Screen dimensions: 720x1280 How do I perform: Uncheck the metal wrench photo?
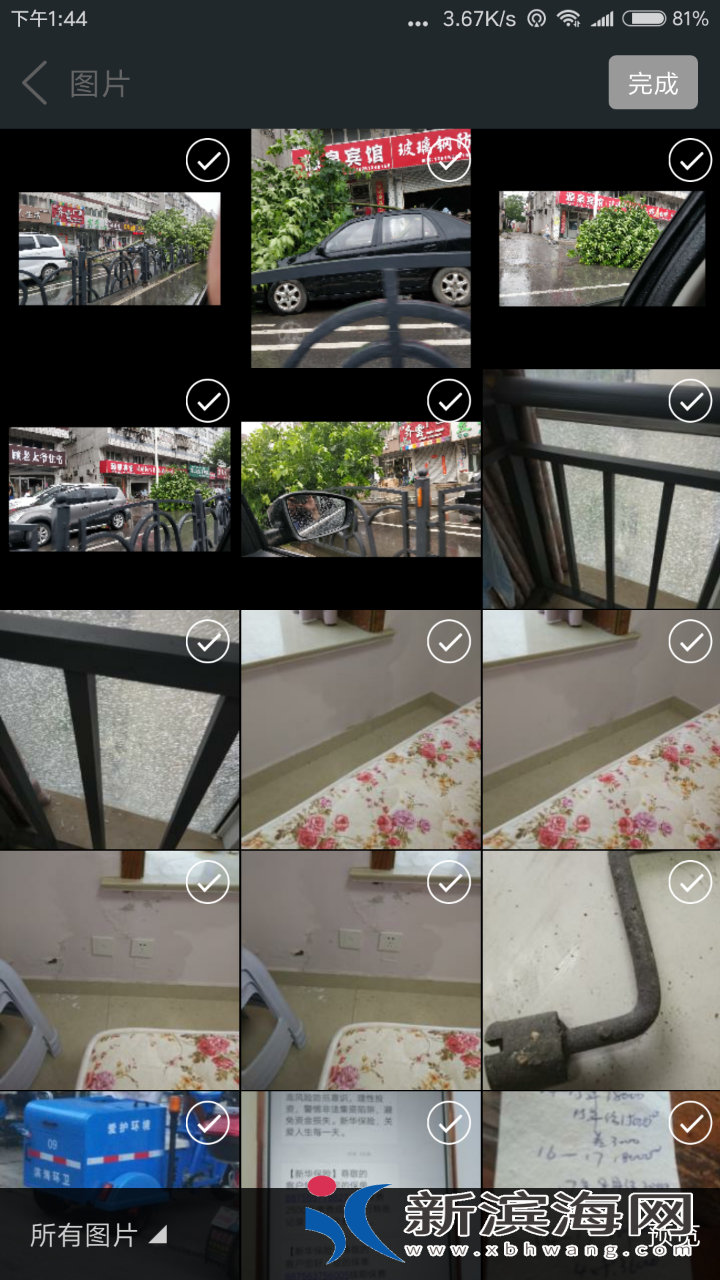pos(690,883)
